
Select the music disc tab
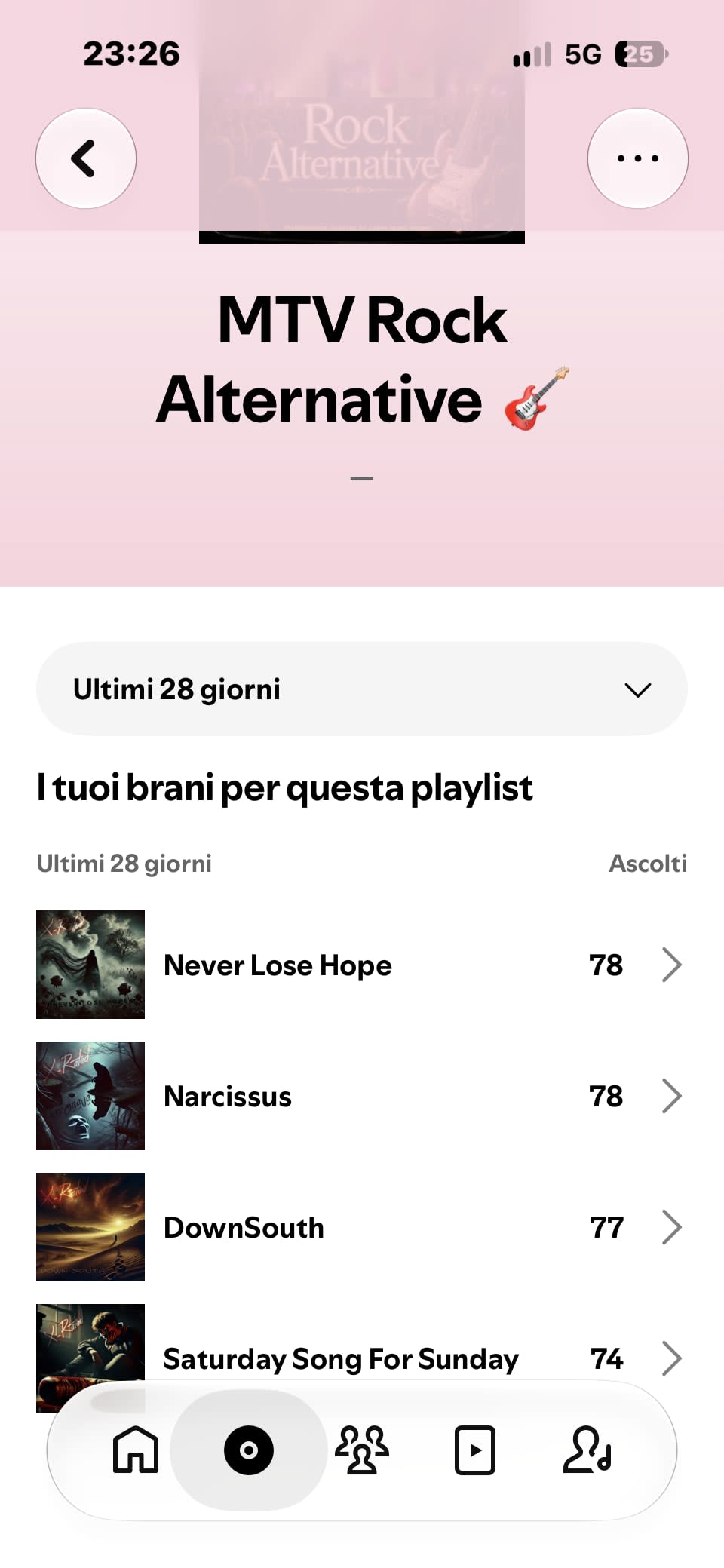249,1450
